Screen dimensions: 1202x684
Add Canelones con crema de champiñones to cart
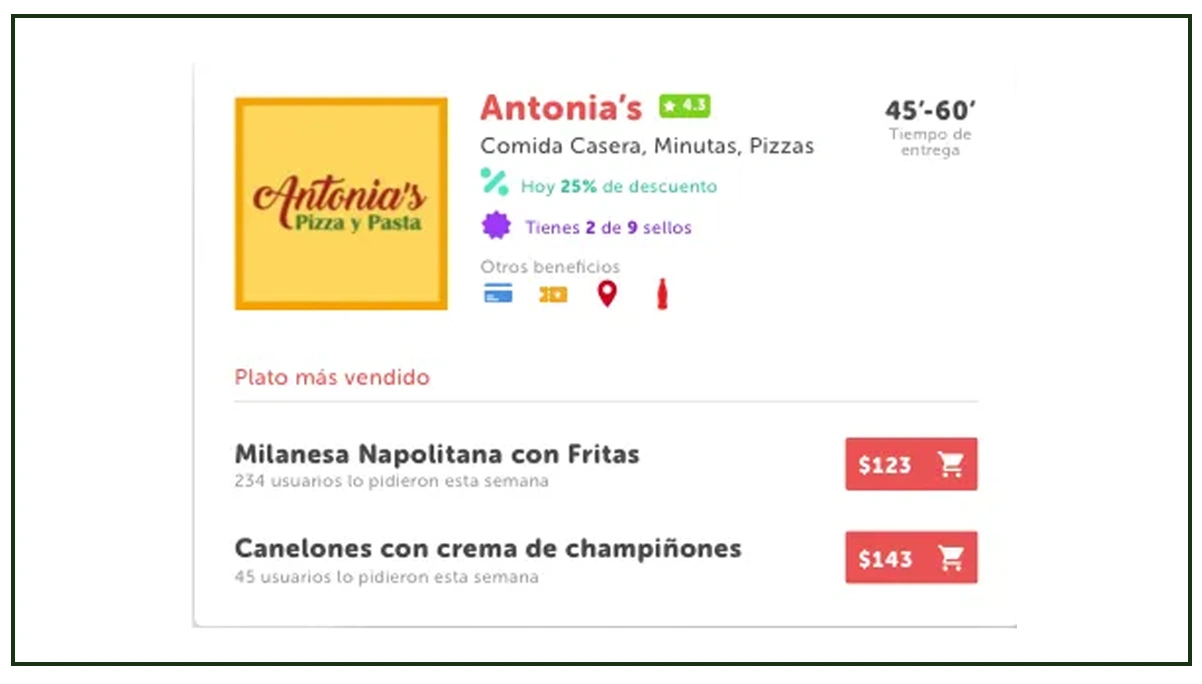pos(911,558)
